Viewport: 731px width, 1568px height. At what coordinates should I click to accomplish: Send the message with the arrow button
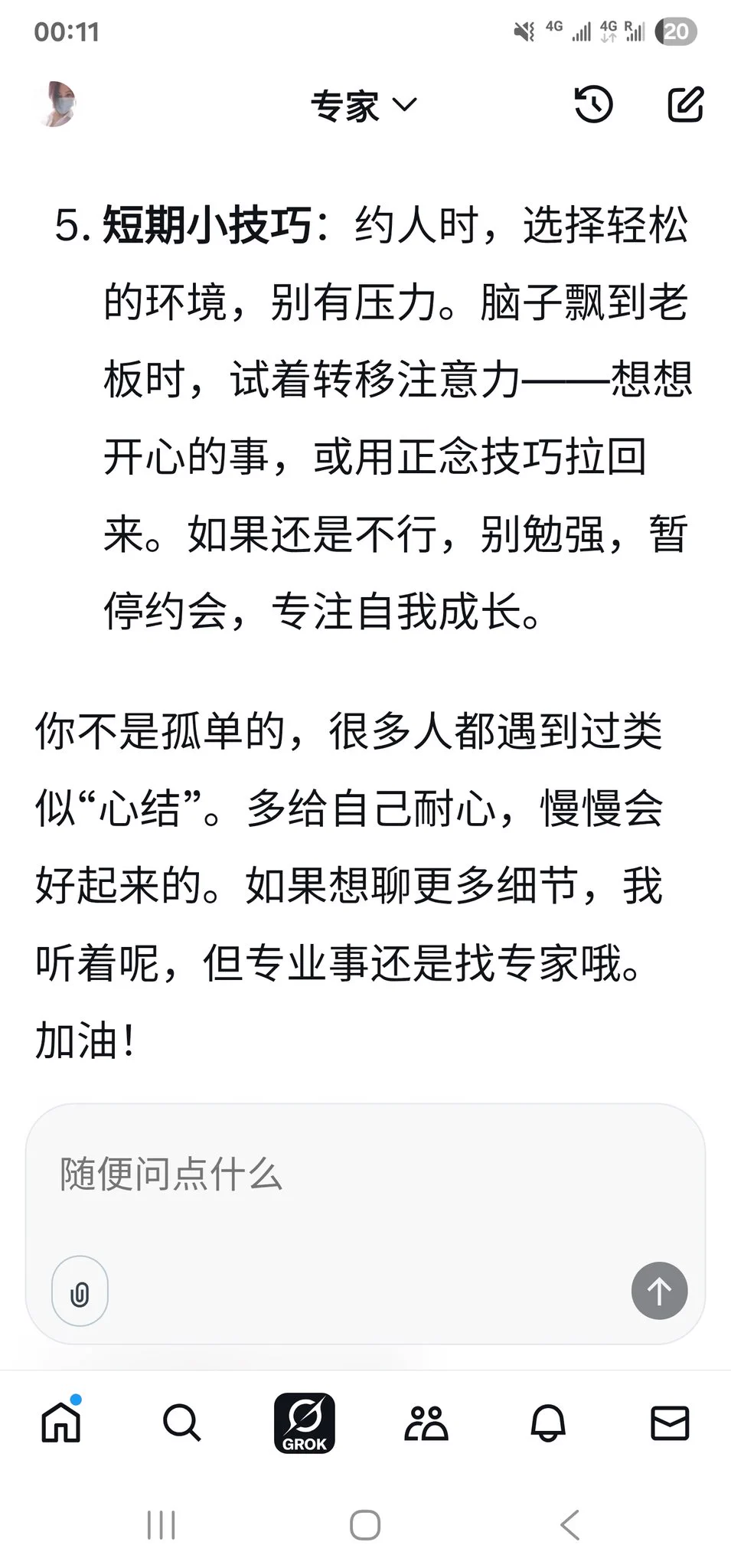(x=659, y=1291)
